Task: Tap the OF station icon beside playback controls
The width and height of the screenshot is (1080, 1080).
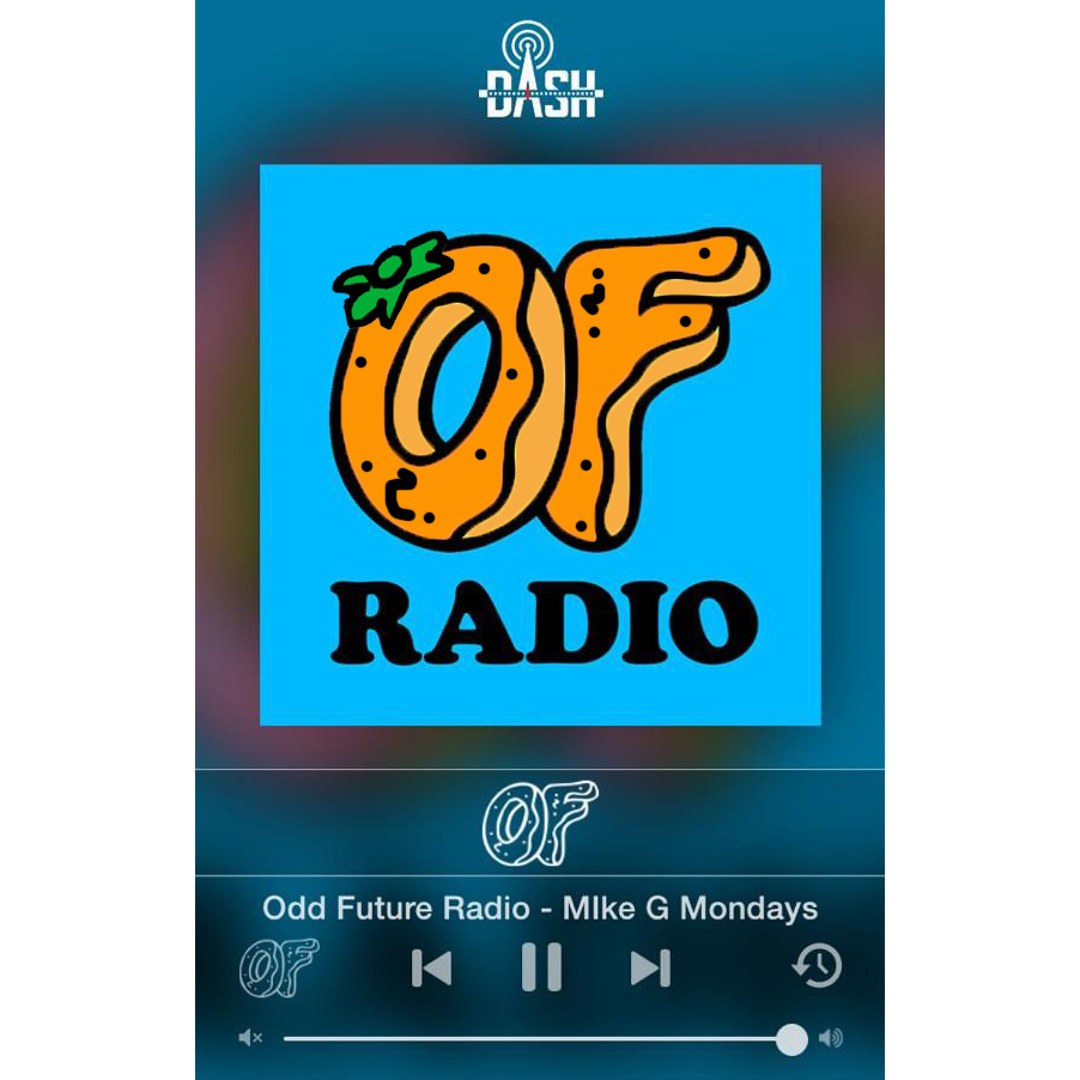Action: tap(279, 967)
